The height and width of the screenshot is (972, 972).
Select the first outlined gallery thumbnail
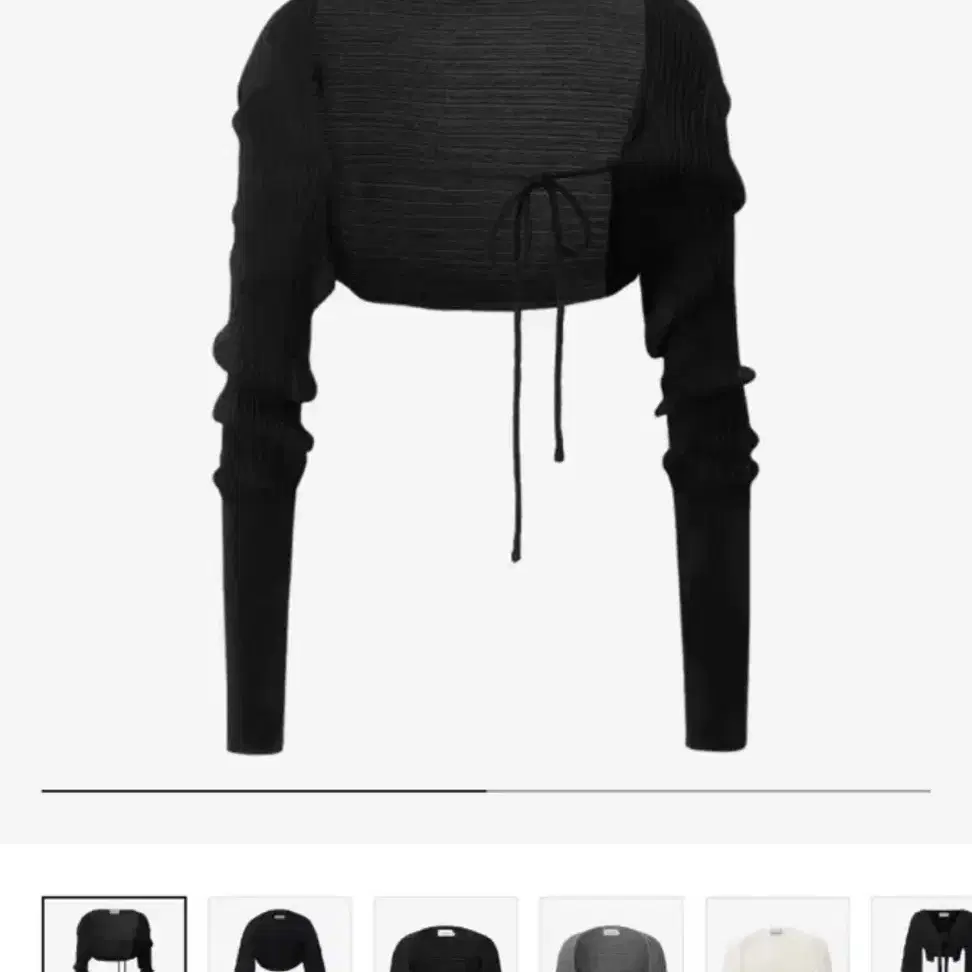[114, 935]
